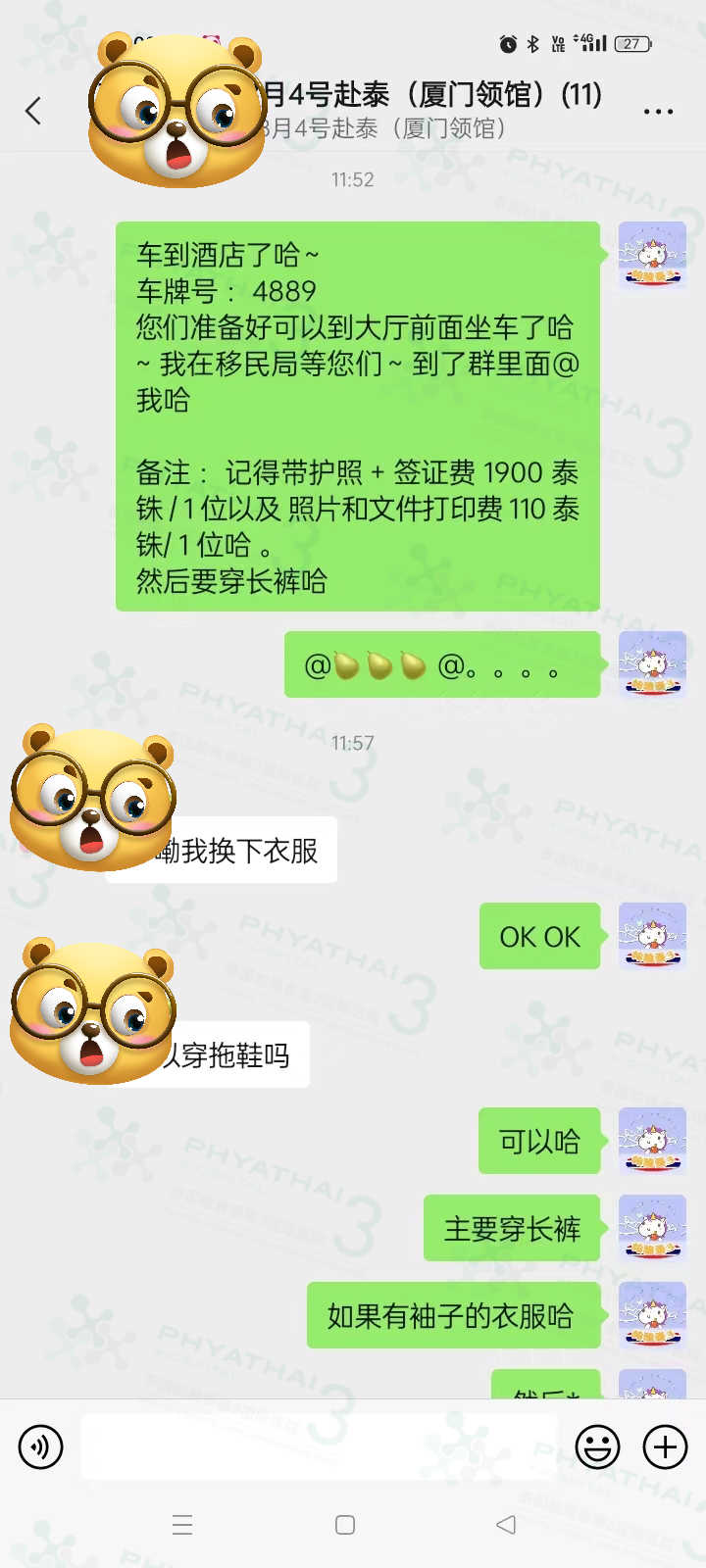The width and height of the screenshot is (706, 1568).
Task: Tap the message text field
Action: click(319, 1446)
